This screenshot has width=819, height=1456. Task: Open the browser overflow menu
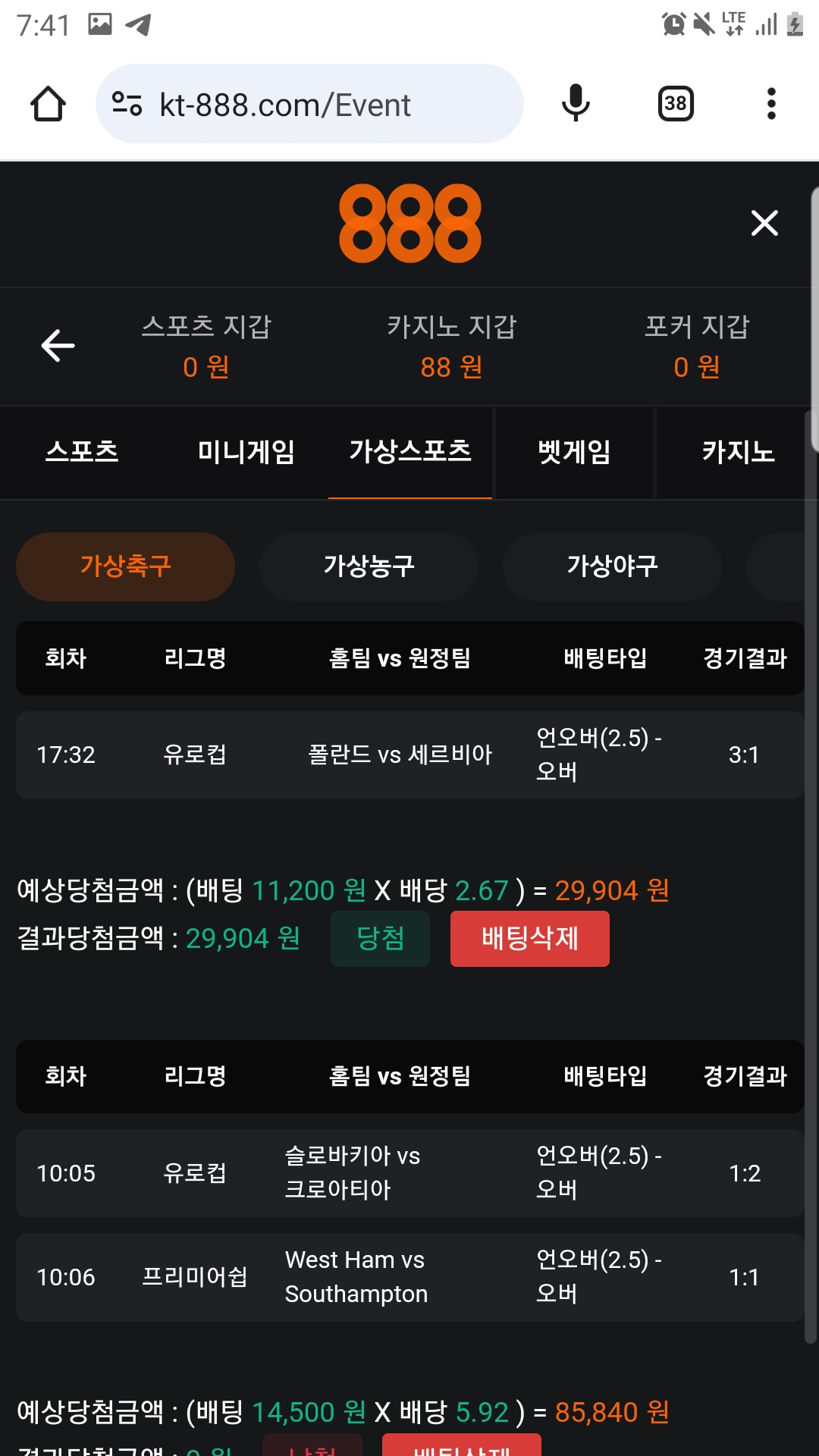(x=771, y=104)
